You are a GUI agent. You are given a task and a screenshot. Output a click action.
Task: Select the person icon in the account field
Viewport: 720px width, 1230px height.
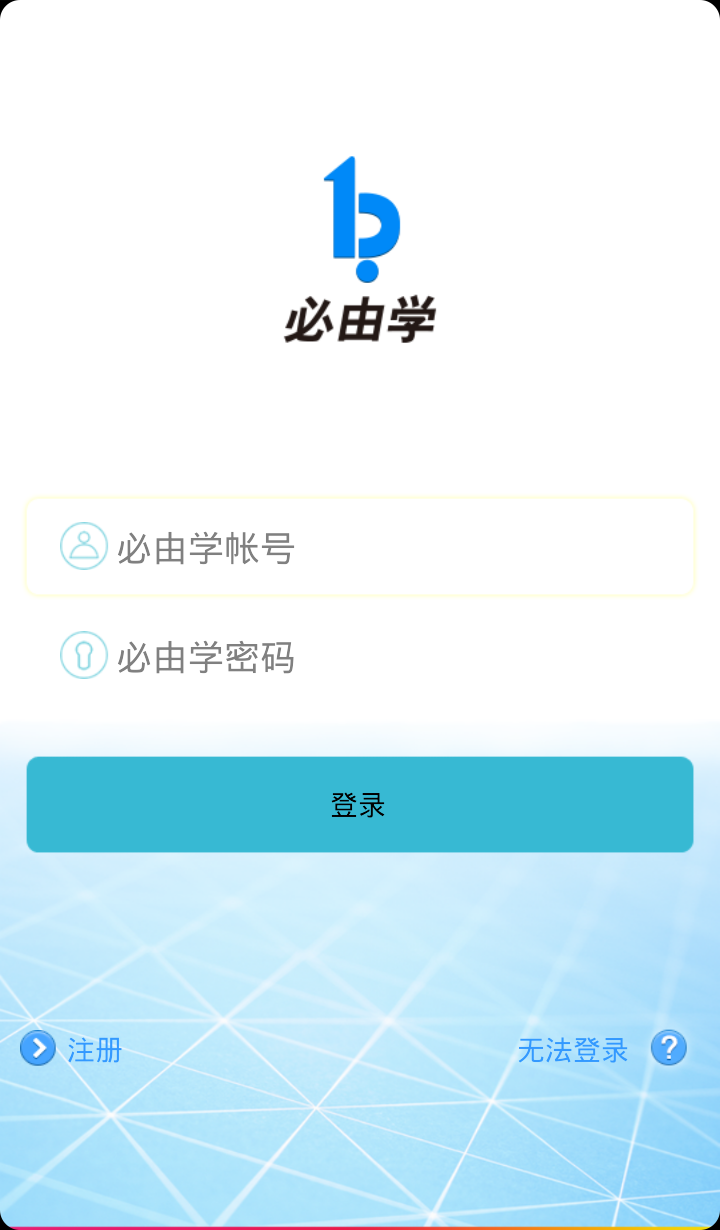click(84, 546)
